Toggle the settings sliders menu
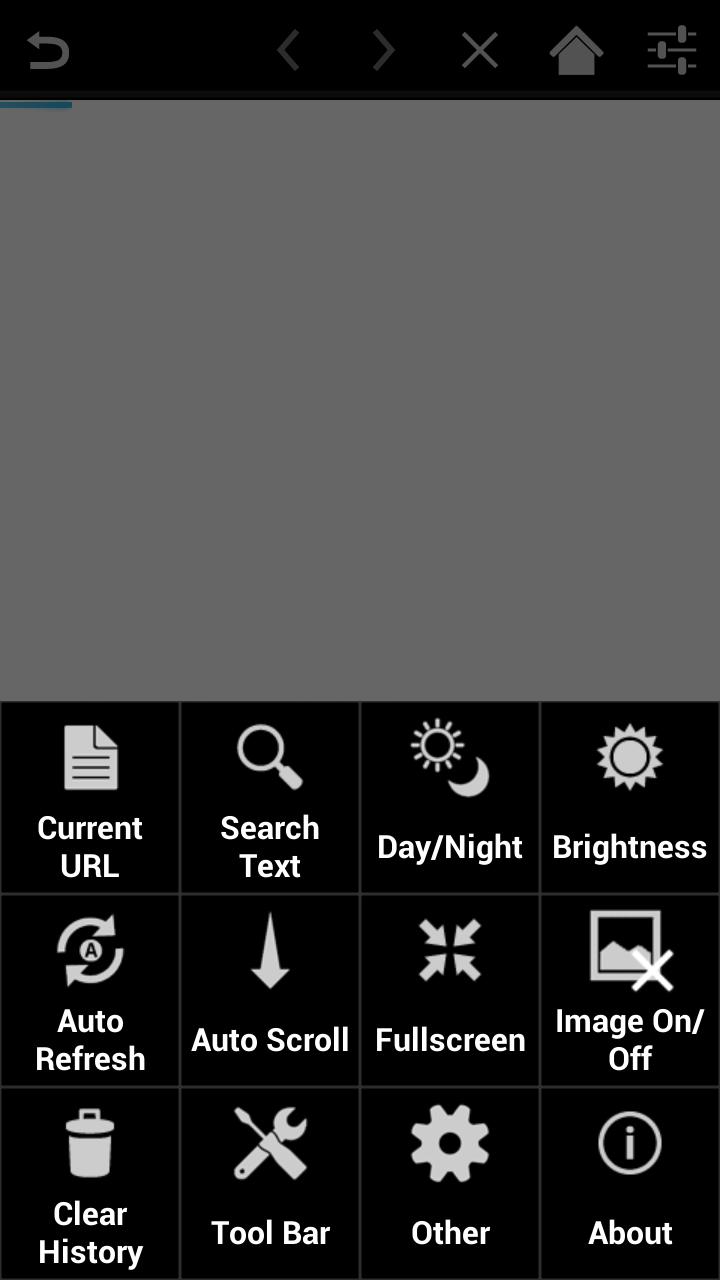The width and height of the screenshot is (720, 1280). click(x=671, y=50)
